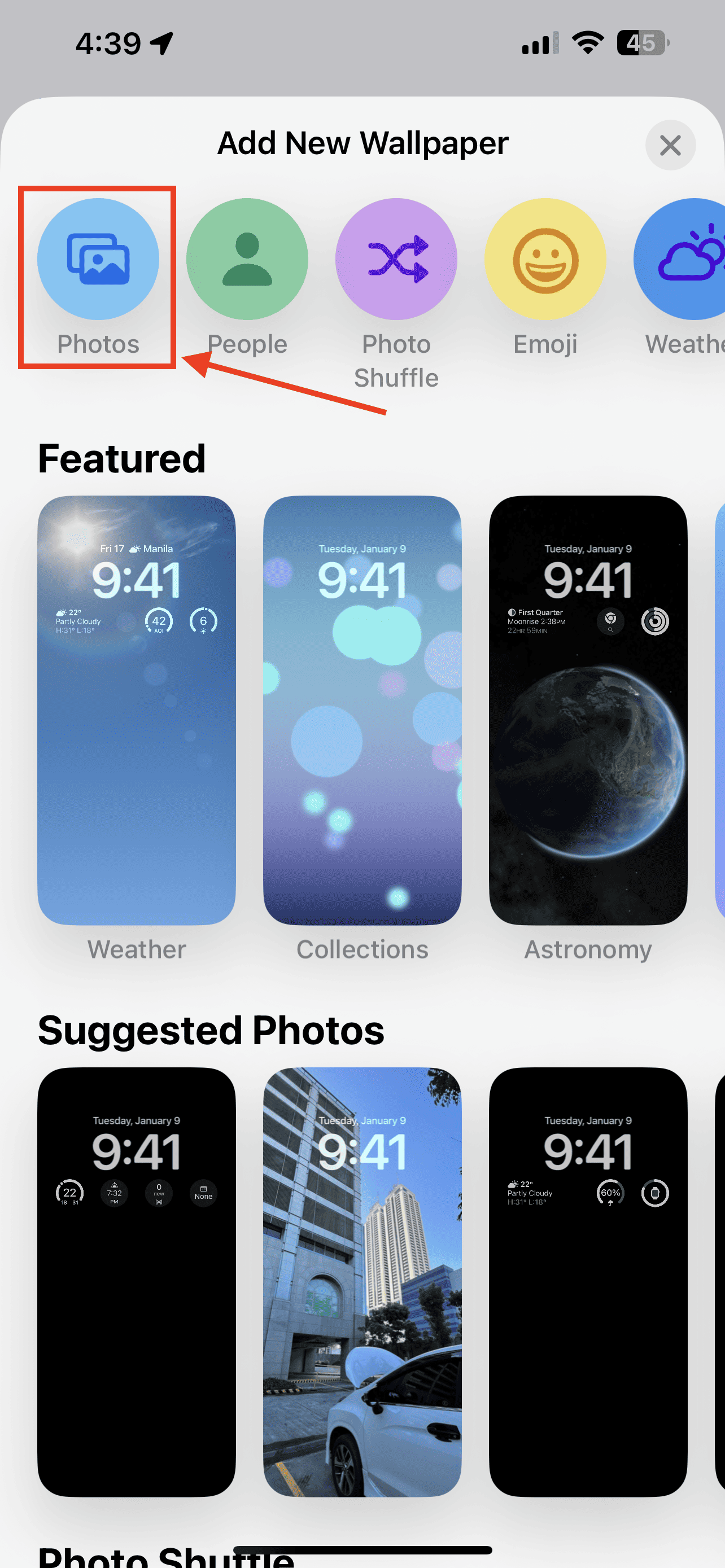Pick the Emoji wallpaper option
The image size is (725, 1568).
click(545, 260)
